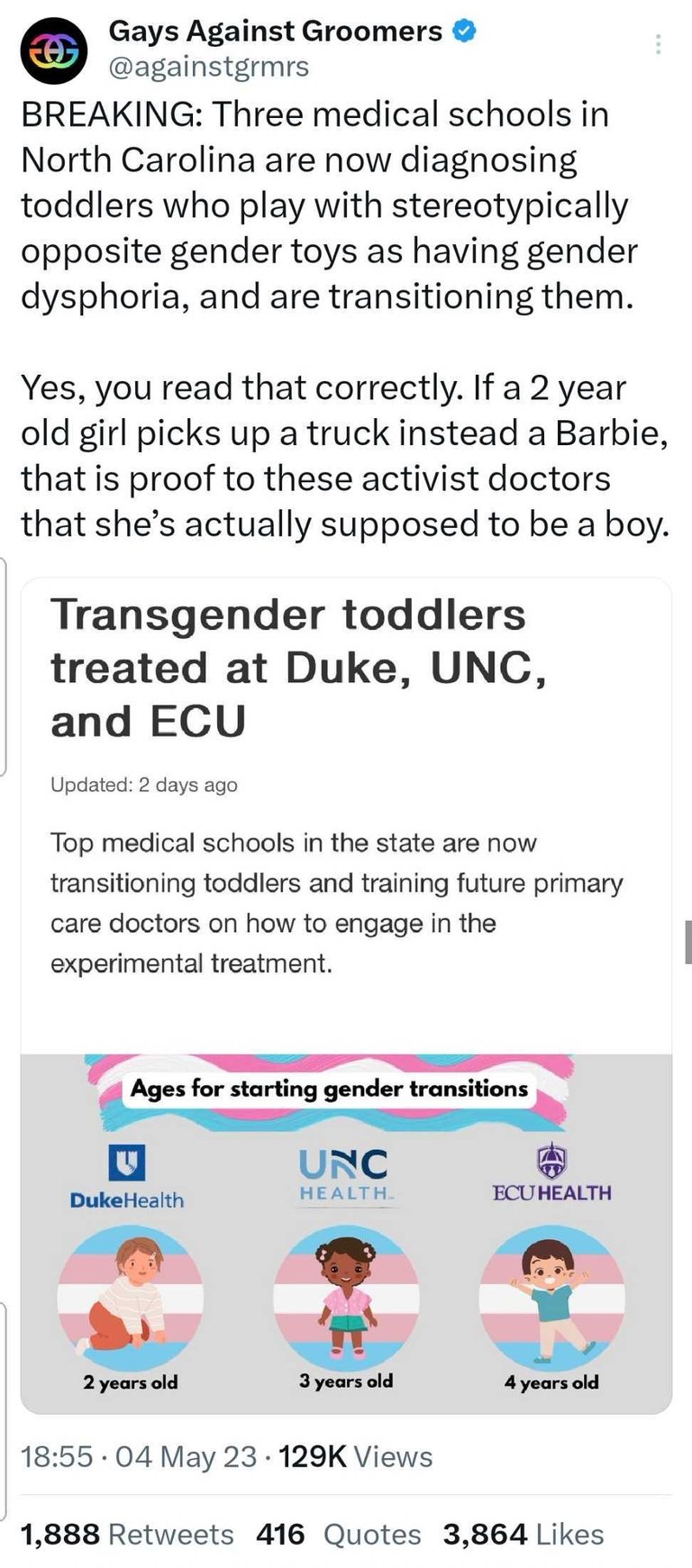
Task: Open the @againstgrmrs account handle
Action: [209, 66]
